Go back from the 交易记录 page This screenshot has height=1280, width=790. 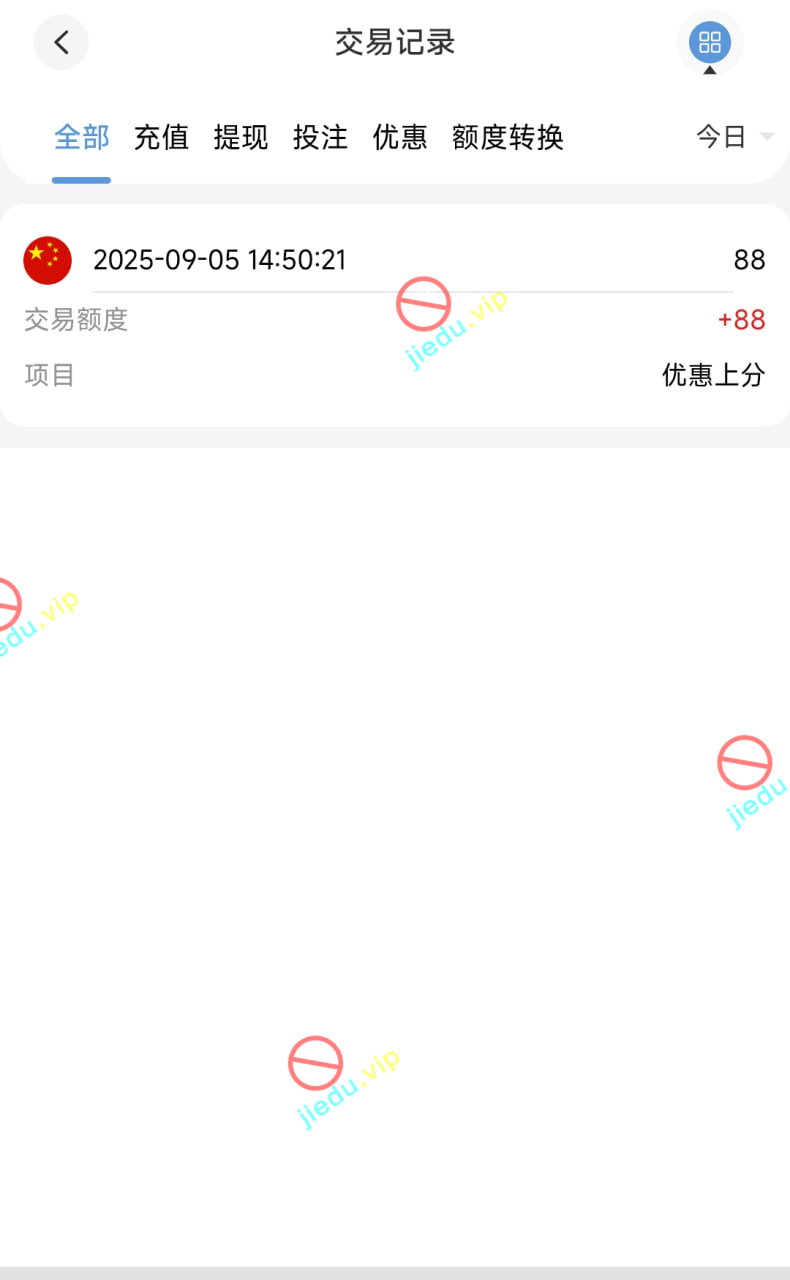[61, 42]
